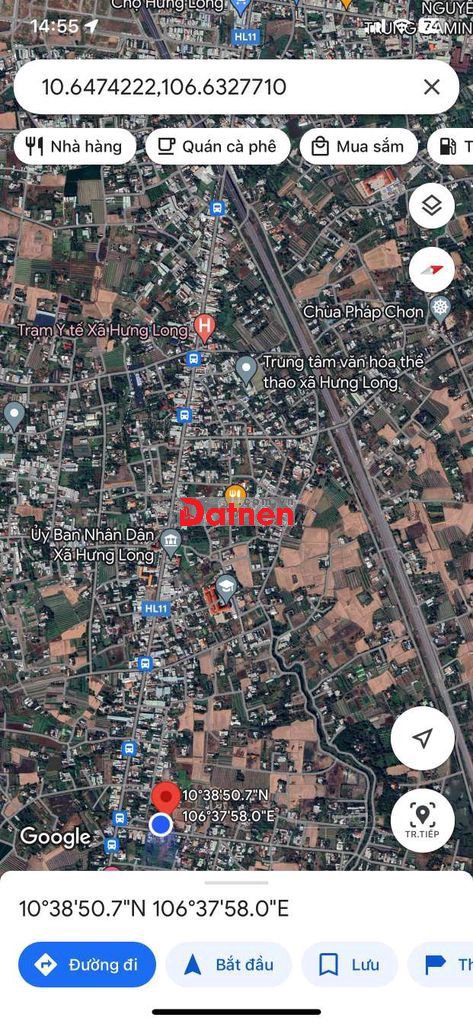This screenshot has width=473, height=1024.
Task: Select the Nhà hàng chip
Action: click(74, 146)
